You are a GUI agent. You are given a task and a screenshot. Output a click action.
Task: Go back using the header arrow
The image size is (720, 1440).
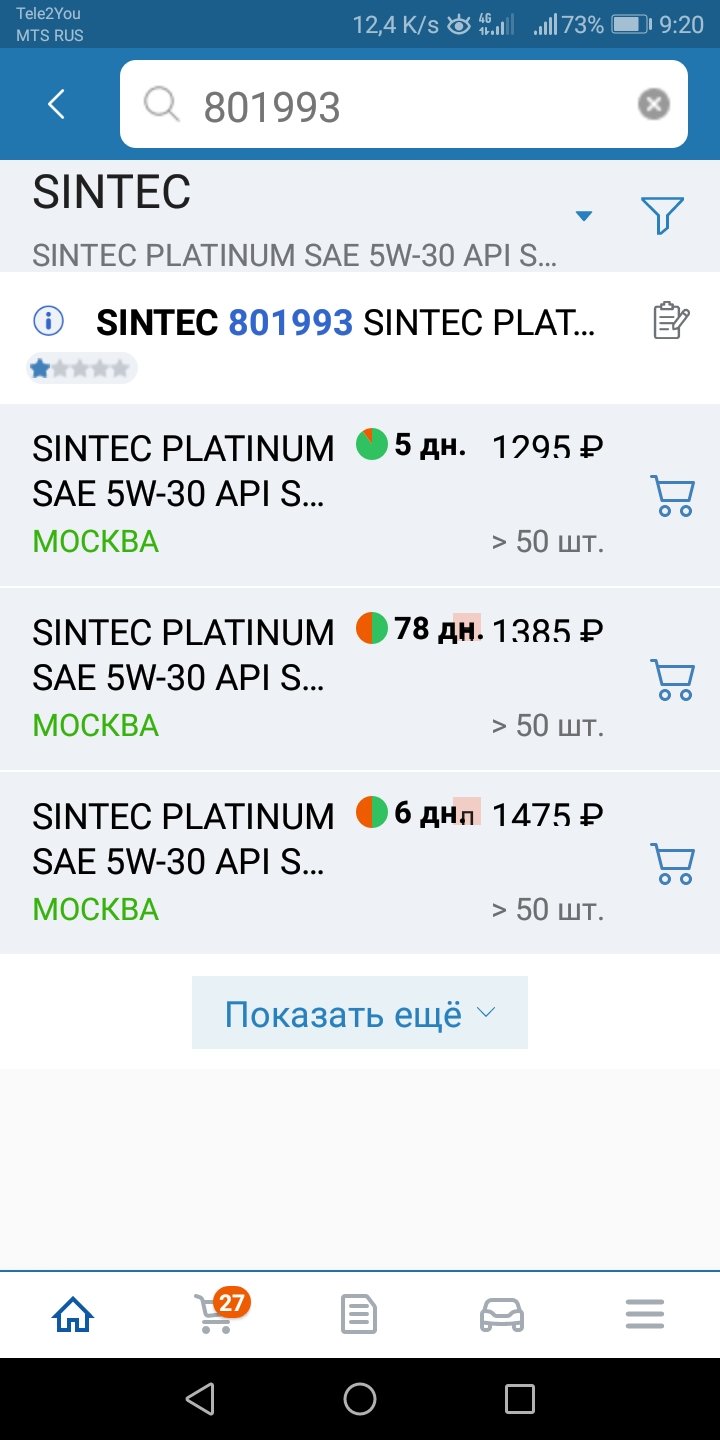pyautogui.click(x=56, y=104)
